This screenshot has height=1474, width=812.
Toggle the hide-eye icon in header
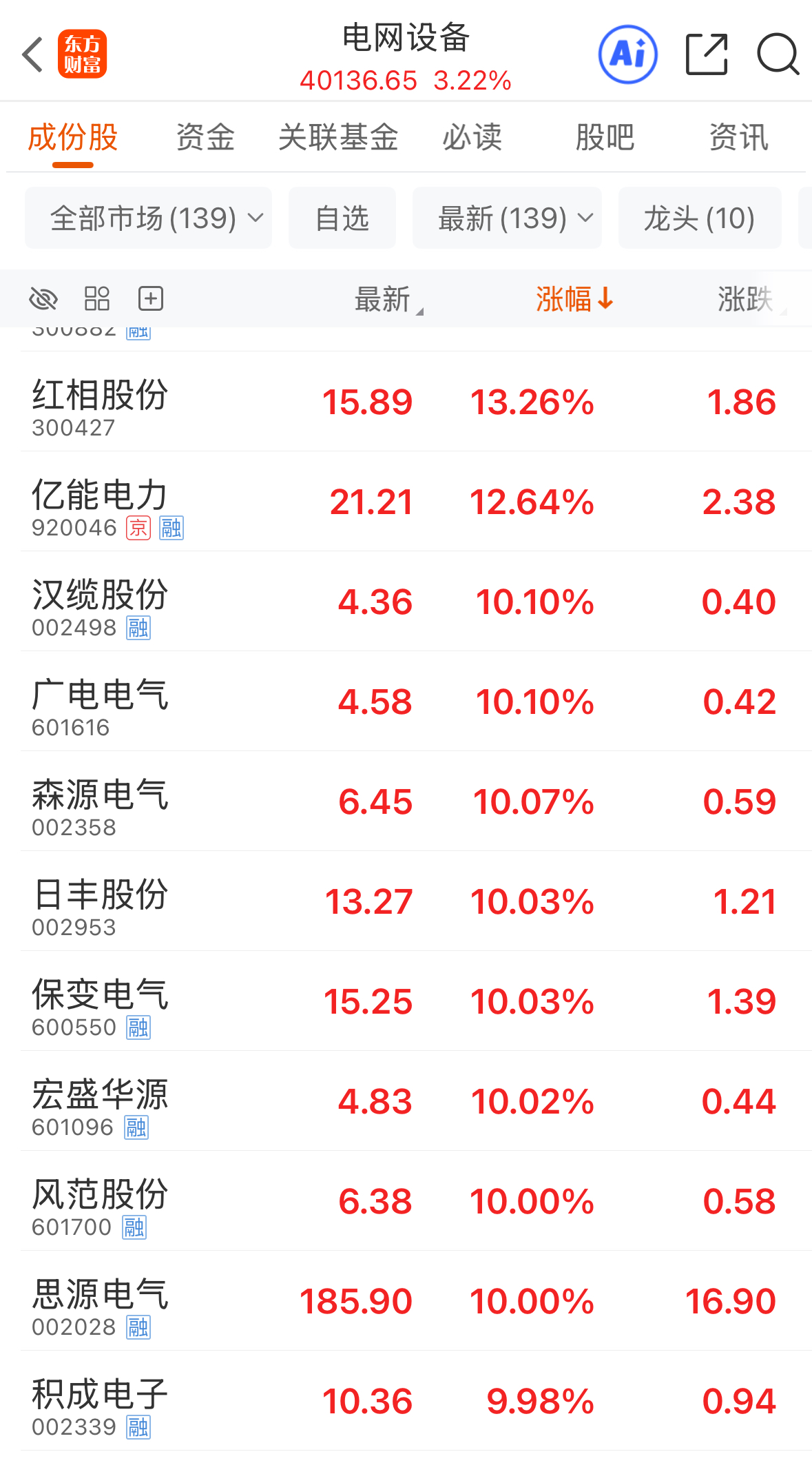tap(43, 299)
